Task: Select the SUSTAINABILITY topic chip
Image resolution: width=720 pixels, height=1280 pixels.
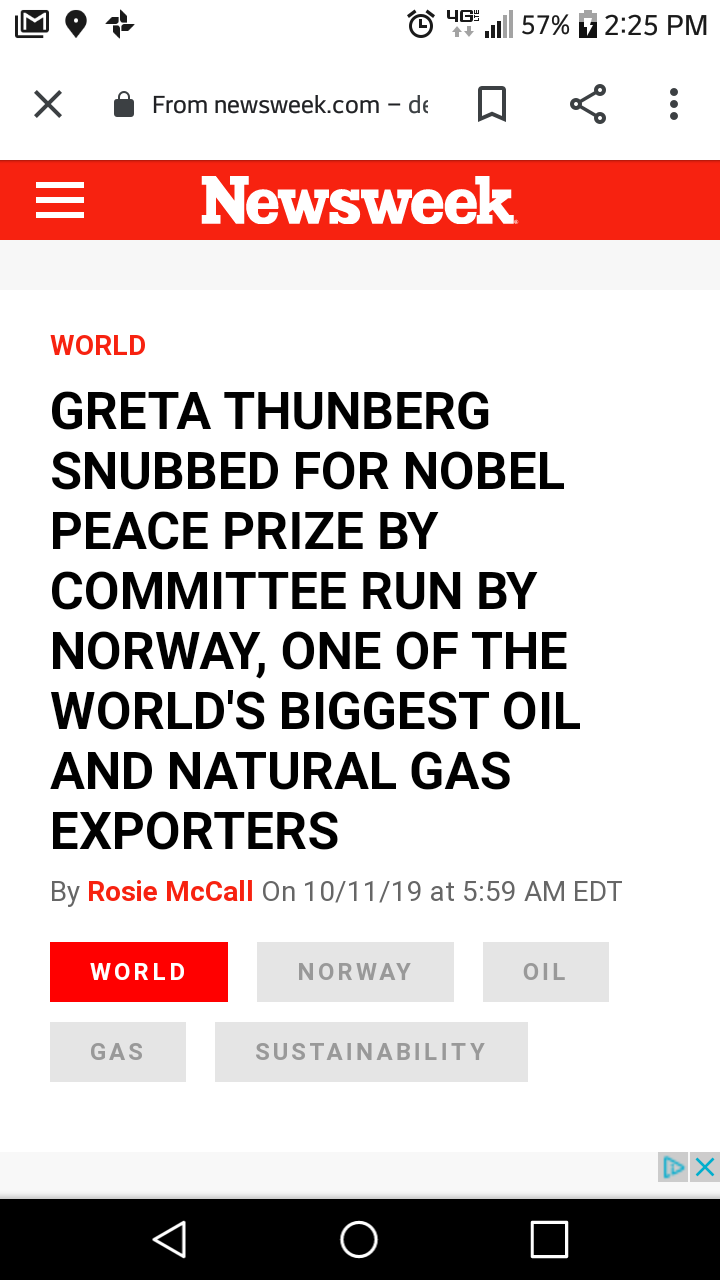Action: point(371,1052)
